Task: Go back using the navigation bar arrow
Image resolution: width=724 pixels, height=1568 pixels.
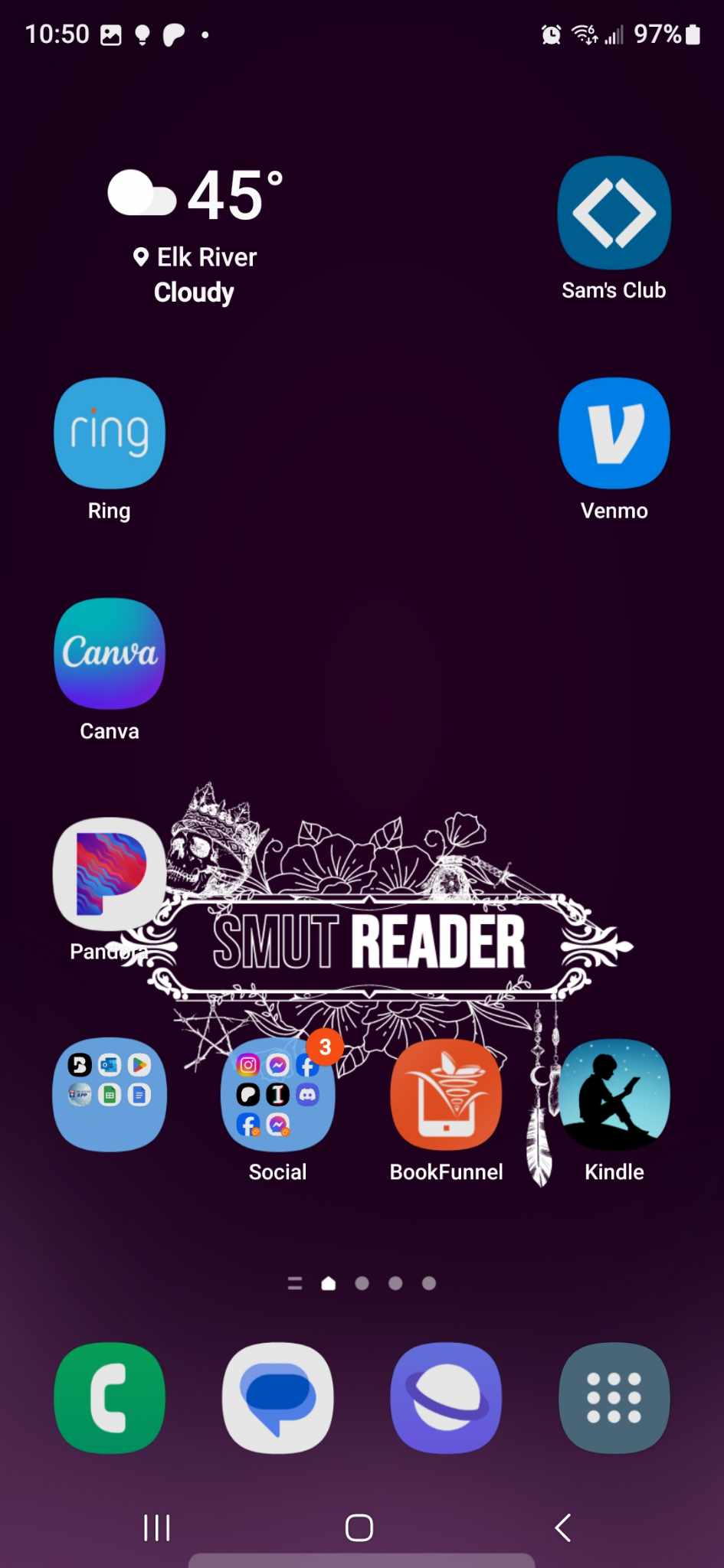Action: point(563,1527)
